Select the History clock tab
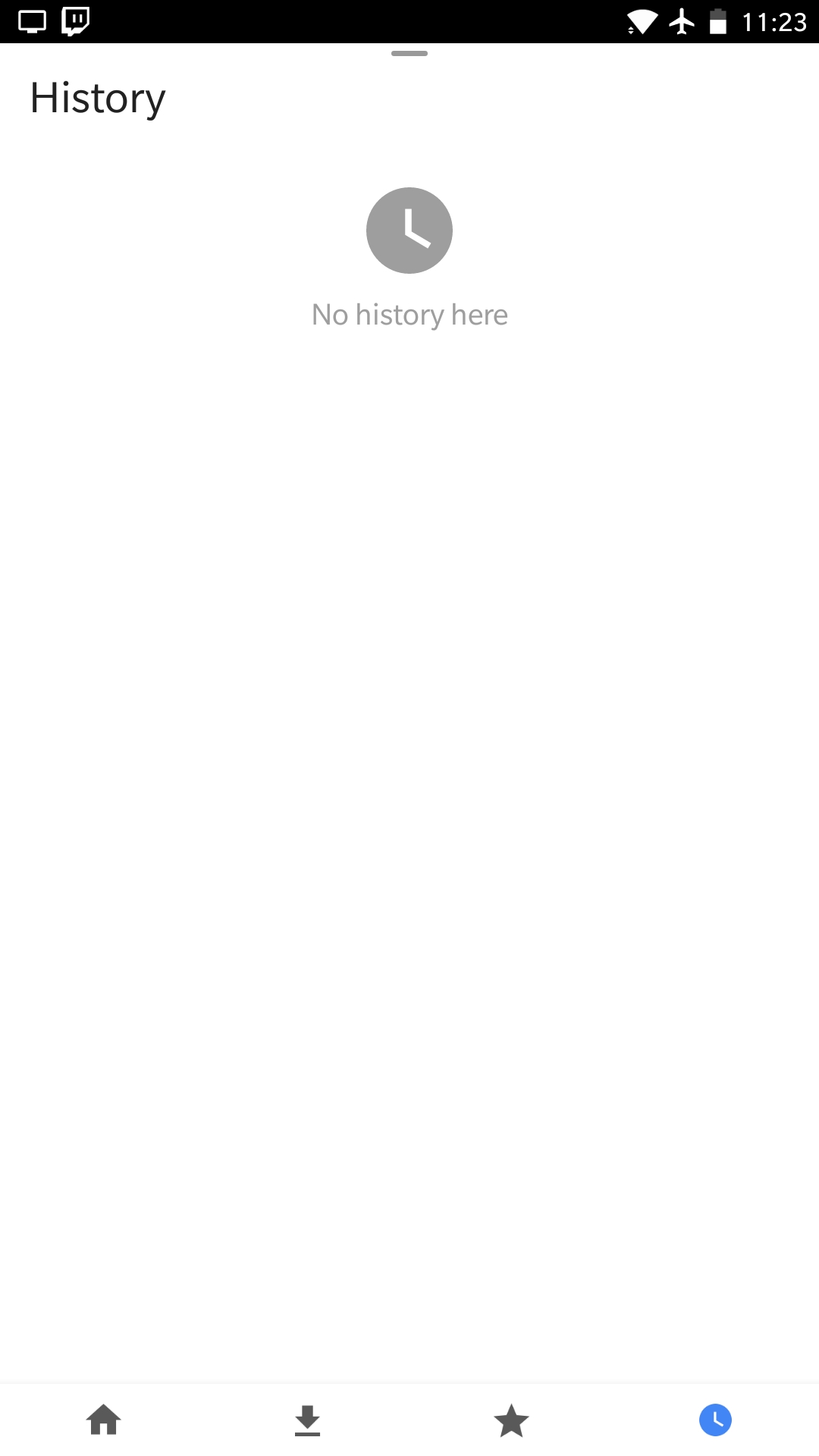Image resolution: width=819 pixels, height=1456 pixels. 715,1420
